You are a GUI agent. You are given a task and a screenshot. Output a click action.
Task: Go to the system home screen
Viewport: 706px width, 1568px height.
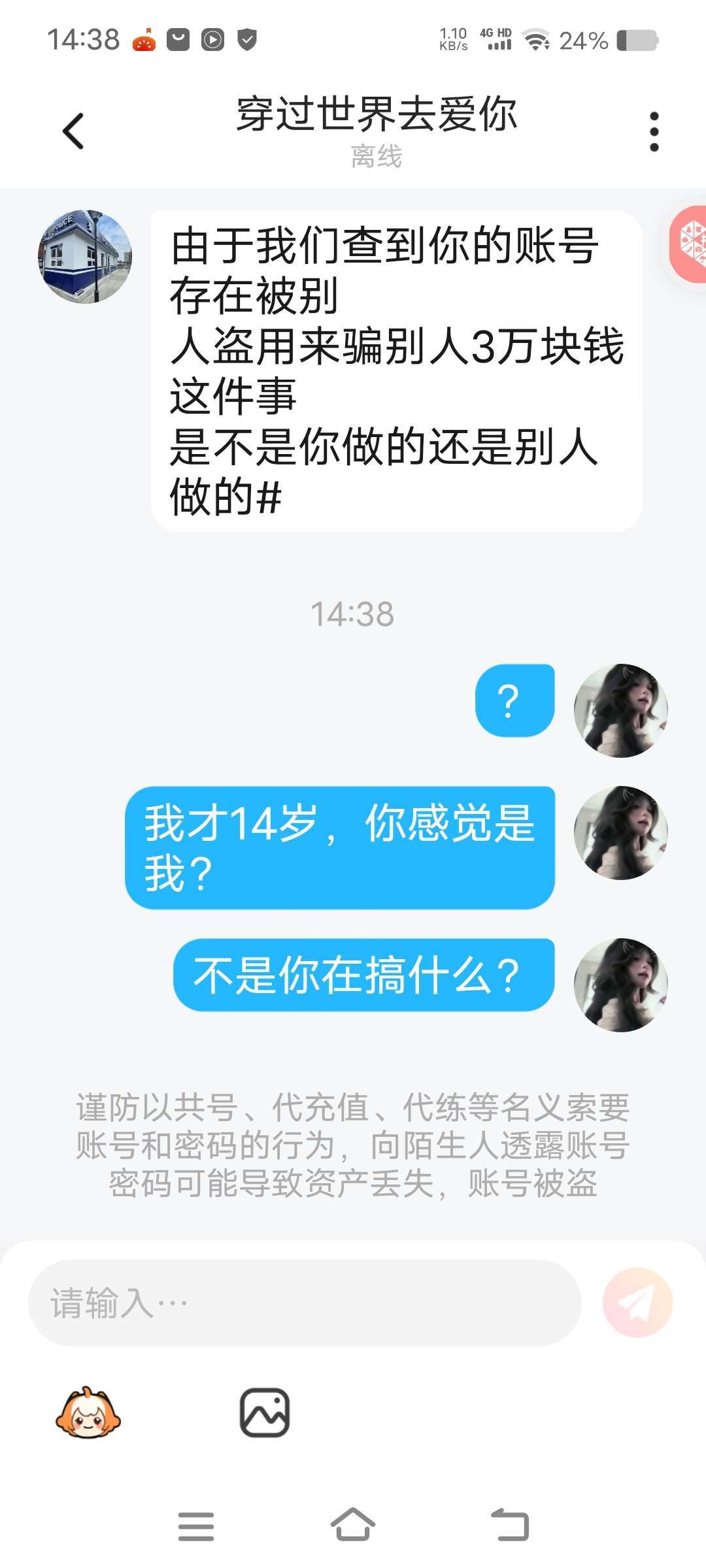[352, 1525]
